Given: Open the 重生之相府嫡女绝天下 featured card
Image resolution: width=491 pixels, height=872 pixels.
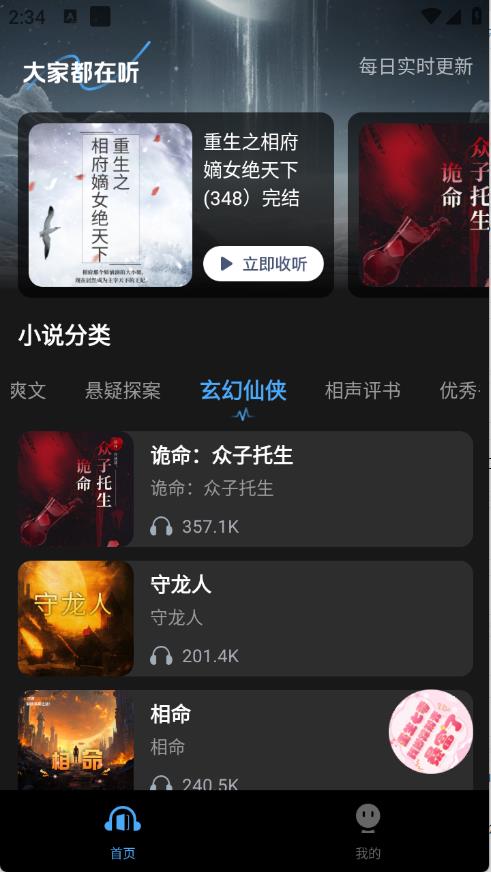Looking at the screenshot, I should click(x=176, y=205).
